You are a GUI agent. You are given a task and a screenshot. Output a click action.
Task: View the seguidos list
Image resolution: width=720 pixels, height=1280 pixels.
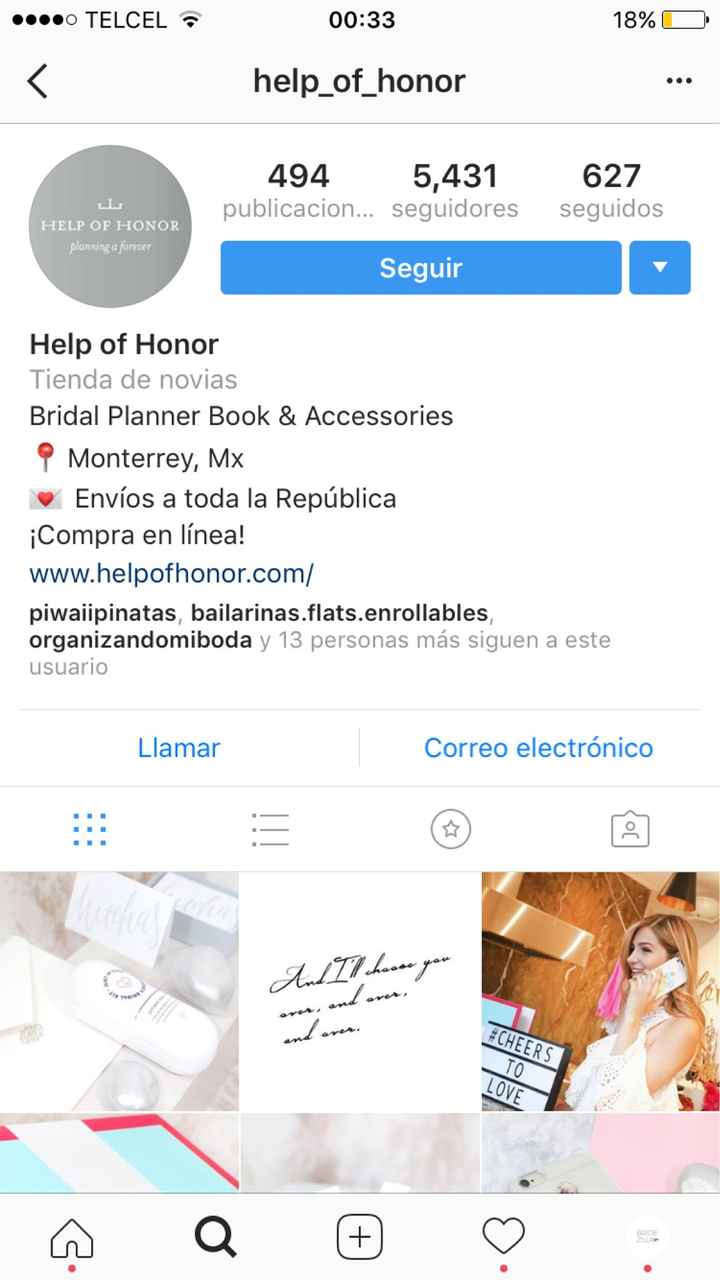611,191
